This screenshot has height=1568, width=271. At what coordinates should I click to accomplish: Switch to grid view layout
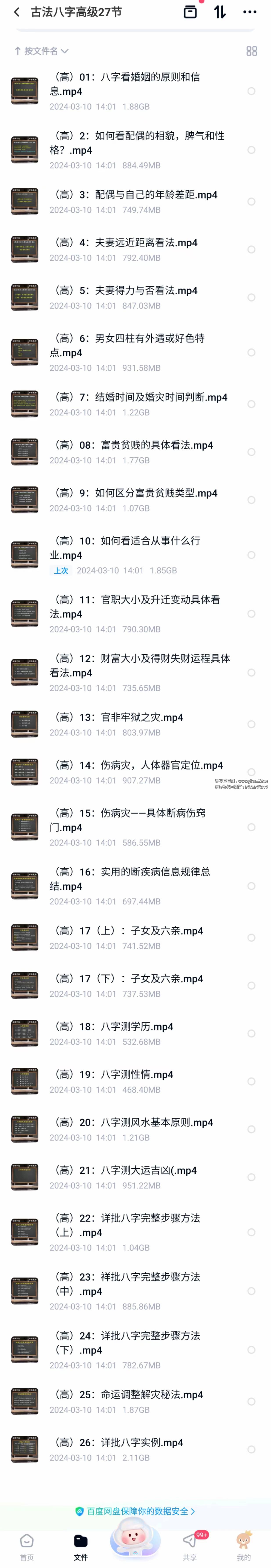pos(251,51)
